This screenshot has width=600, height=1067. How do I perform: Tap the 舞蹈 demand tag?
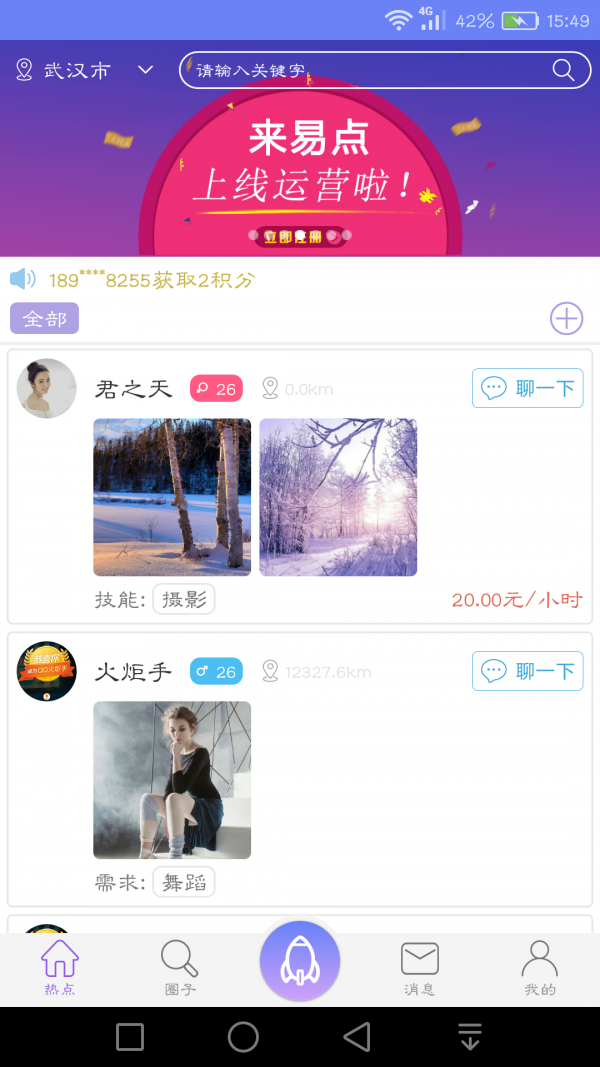coord(184,883)
